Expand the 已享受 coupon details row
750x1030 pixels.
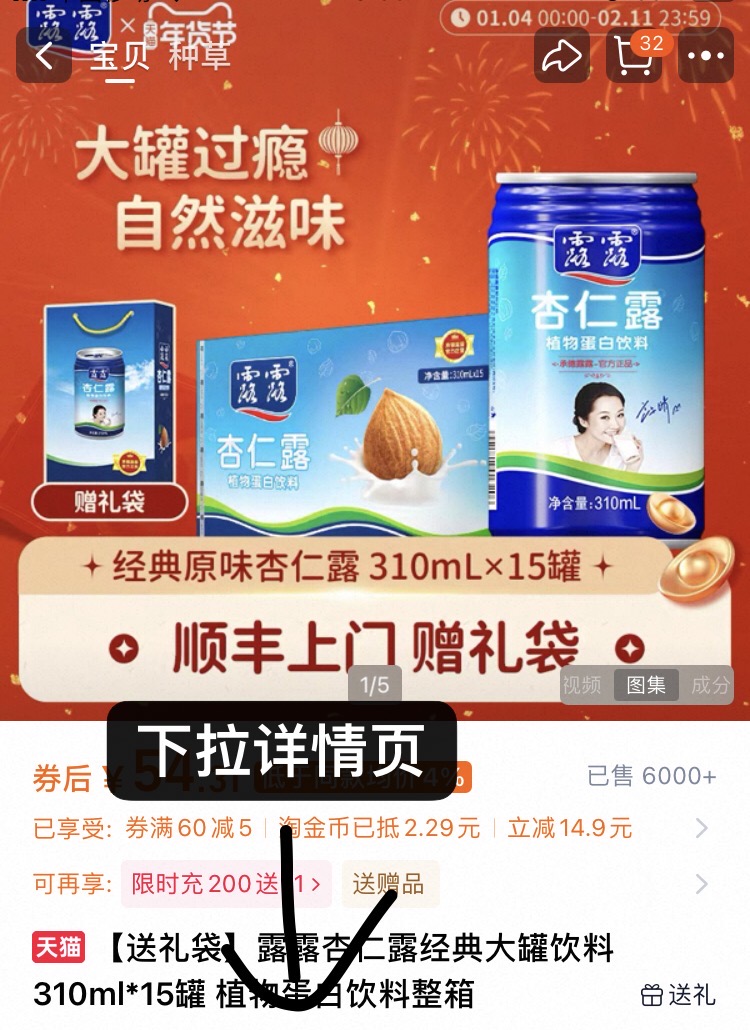coord(700,827)
